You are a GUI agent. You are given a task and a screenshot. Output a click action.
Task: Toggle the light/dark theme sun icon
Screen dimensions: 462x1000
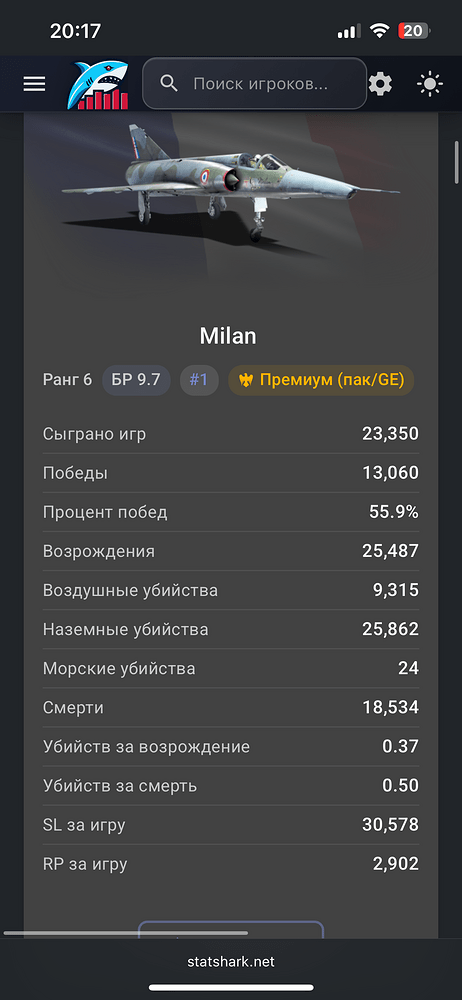click(x=429, y=84)
